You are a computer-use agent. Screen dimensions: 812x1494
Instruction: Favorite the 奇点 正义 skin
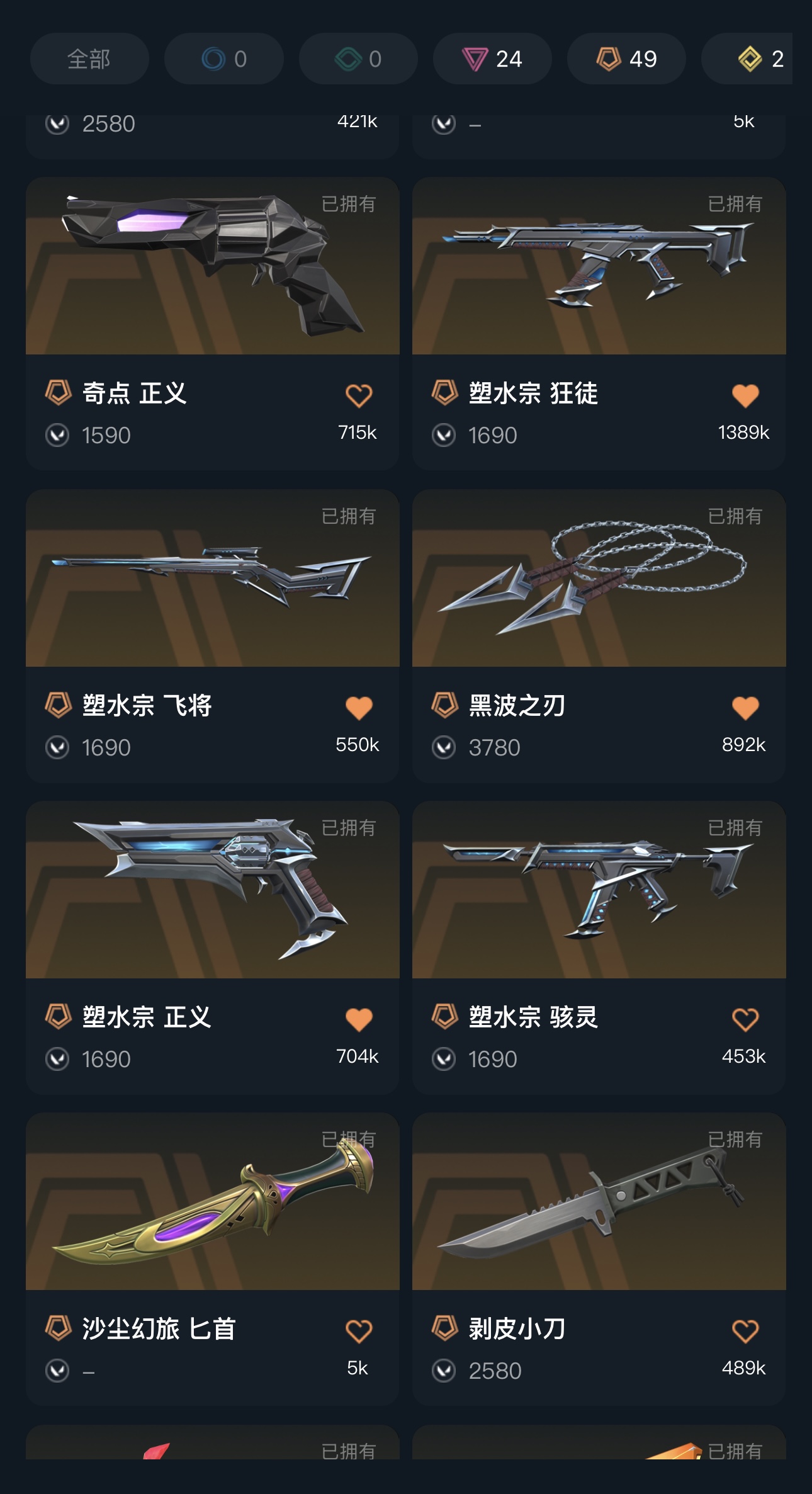(359, 396)
